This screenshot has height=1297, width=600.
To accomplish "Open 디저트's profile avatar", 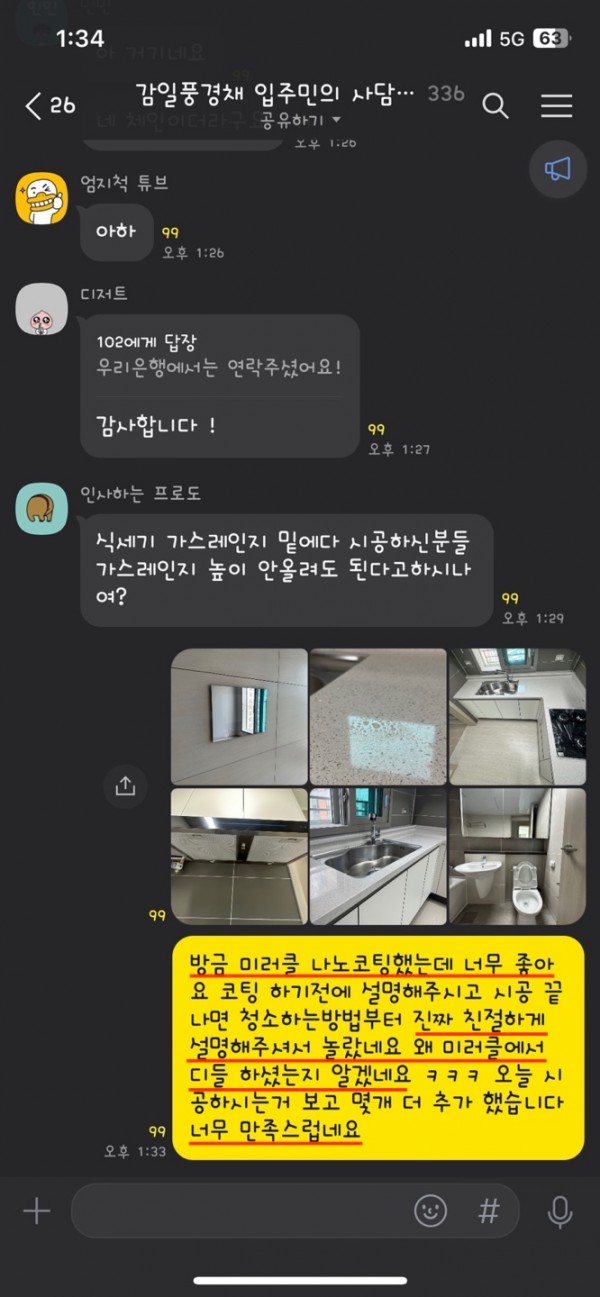I will pos(41,310).
